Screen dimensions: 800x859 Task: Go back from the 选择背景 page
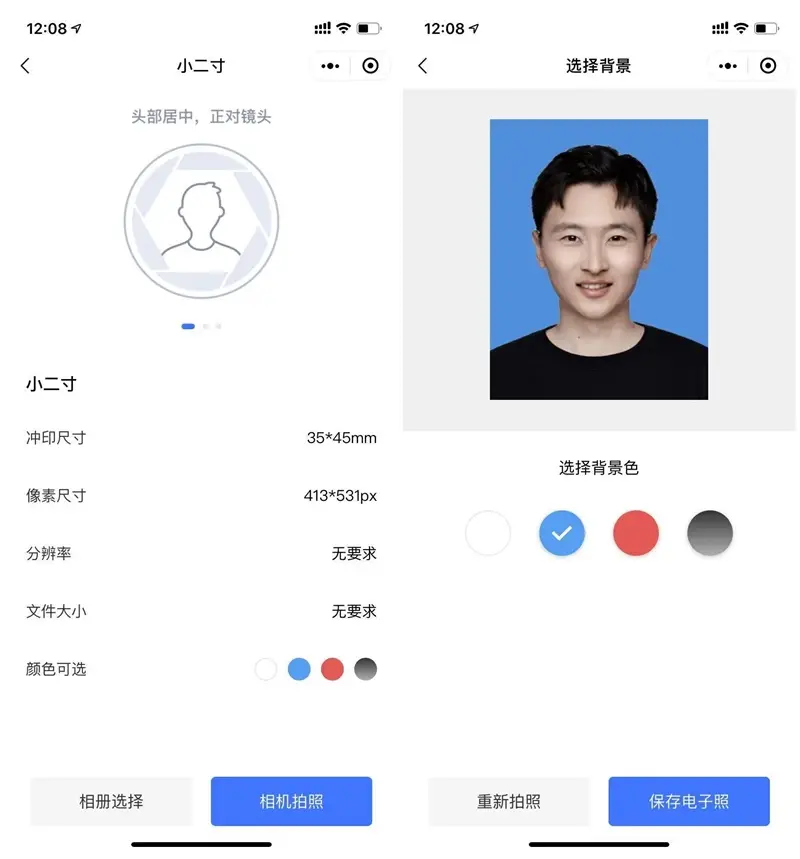[422, 66]
